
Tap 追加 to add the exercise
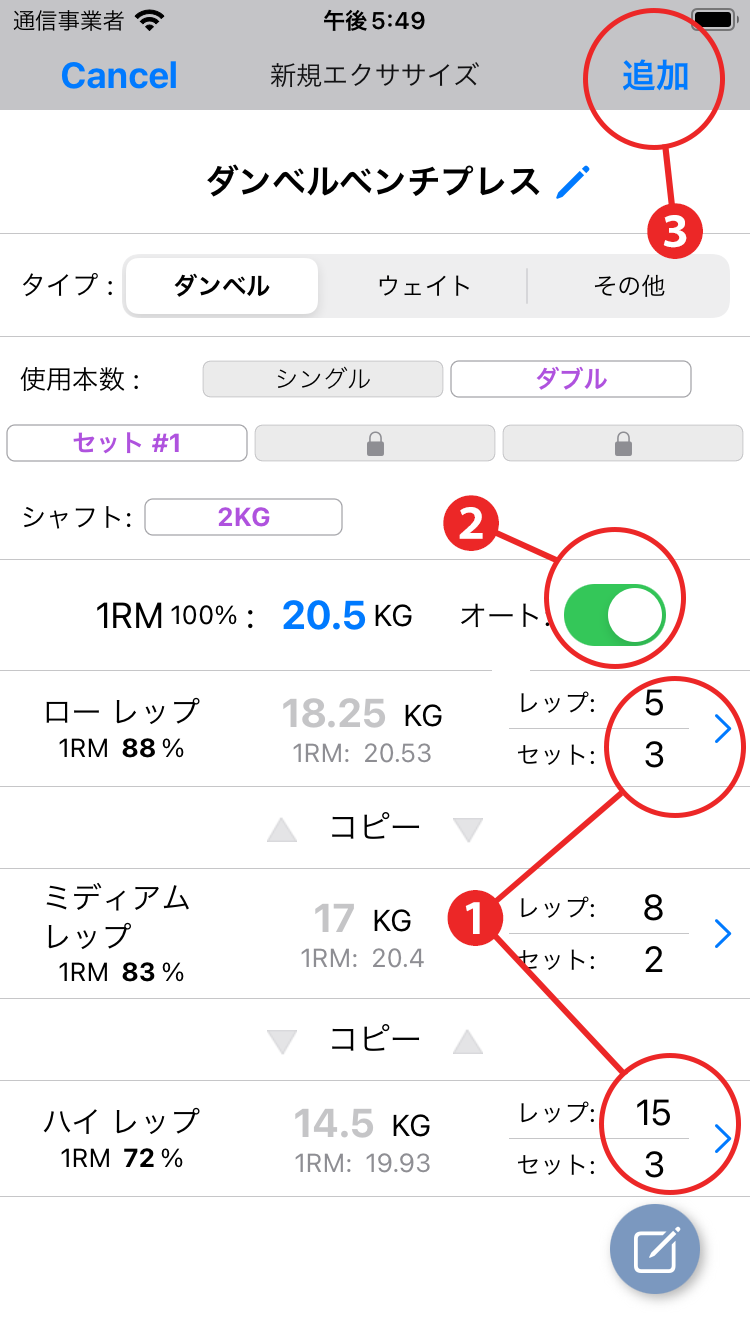pos(655,76)
